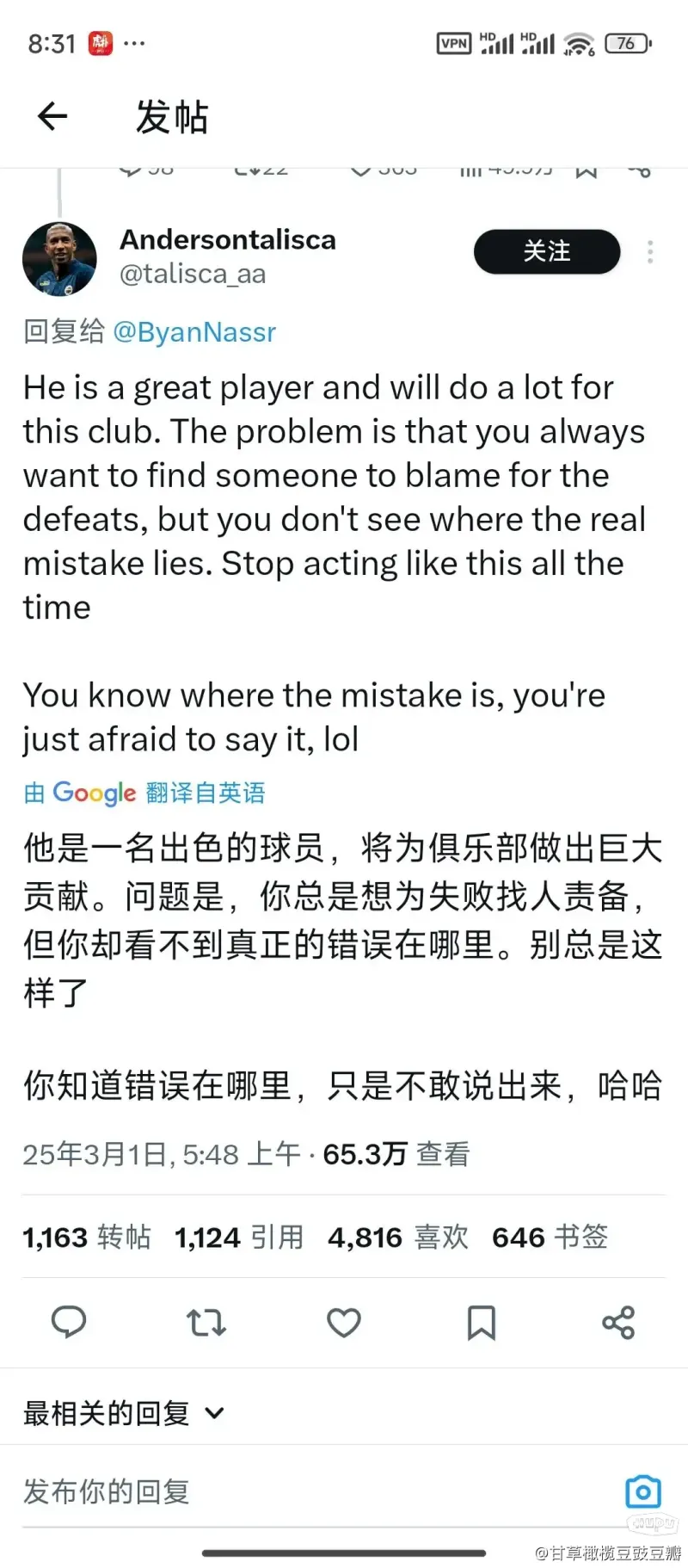View the 1,124 引用 quotes list

(239, 1238)
